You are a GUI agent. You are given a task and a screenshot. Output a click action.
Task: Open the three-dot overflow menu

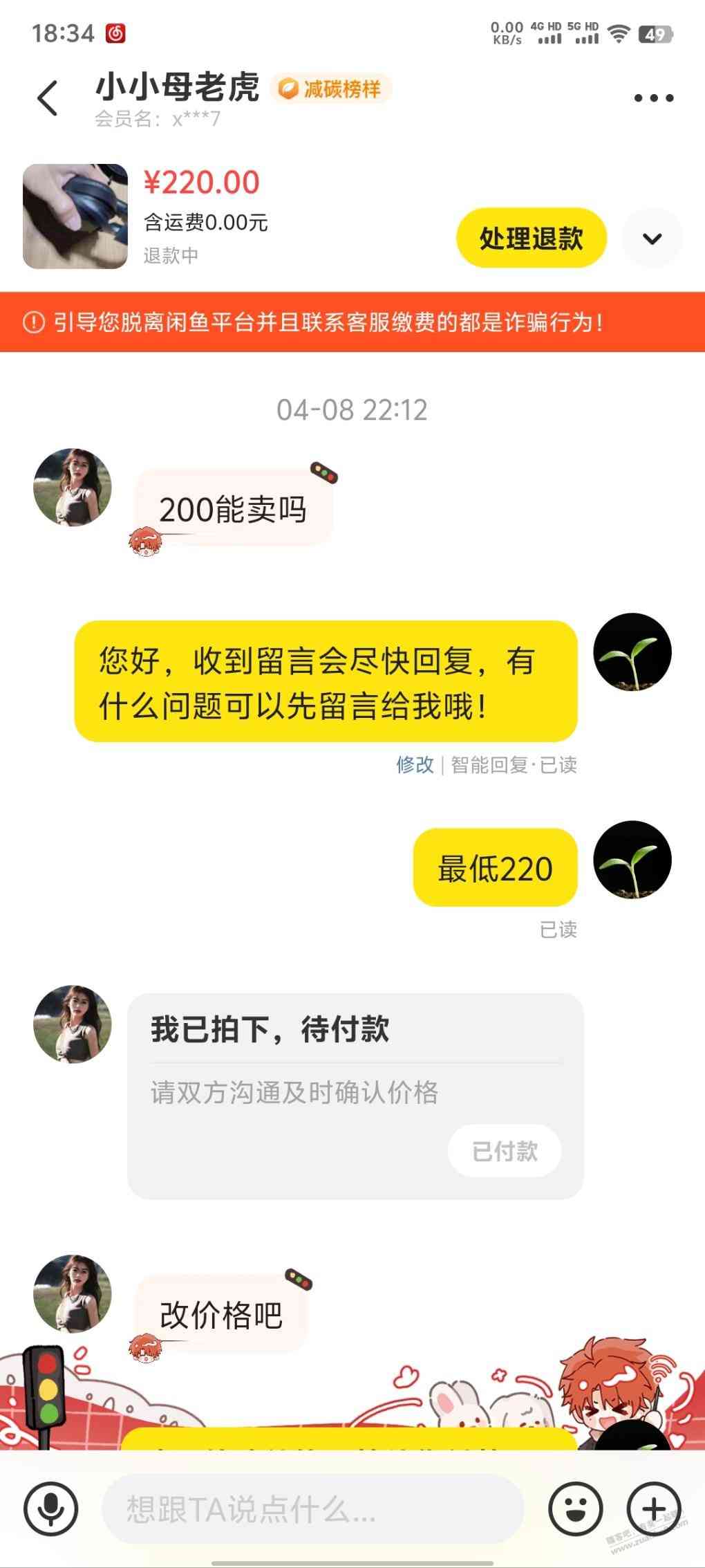(x=653, y=98)
